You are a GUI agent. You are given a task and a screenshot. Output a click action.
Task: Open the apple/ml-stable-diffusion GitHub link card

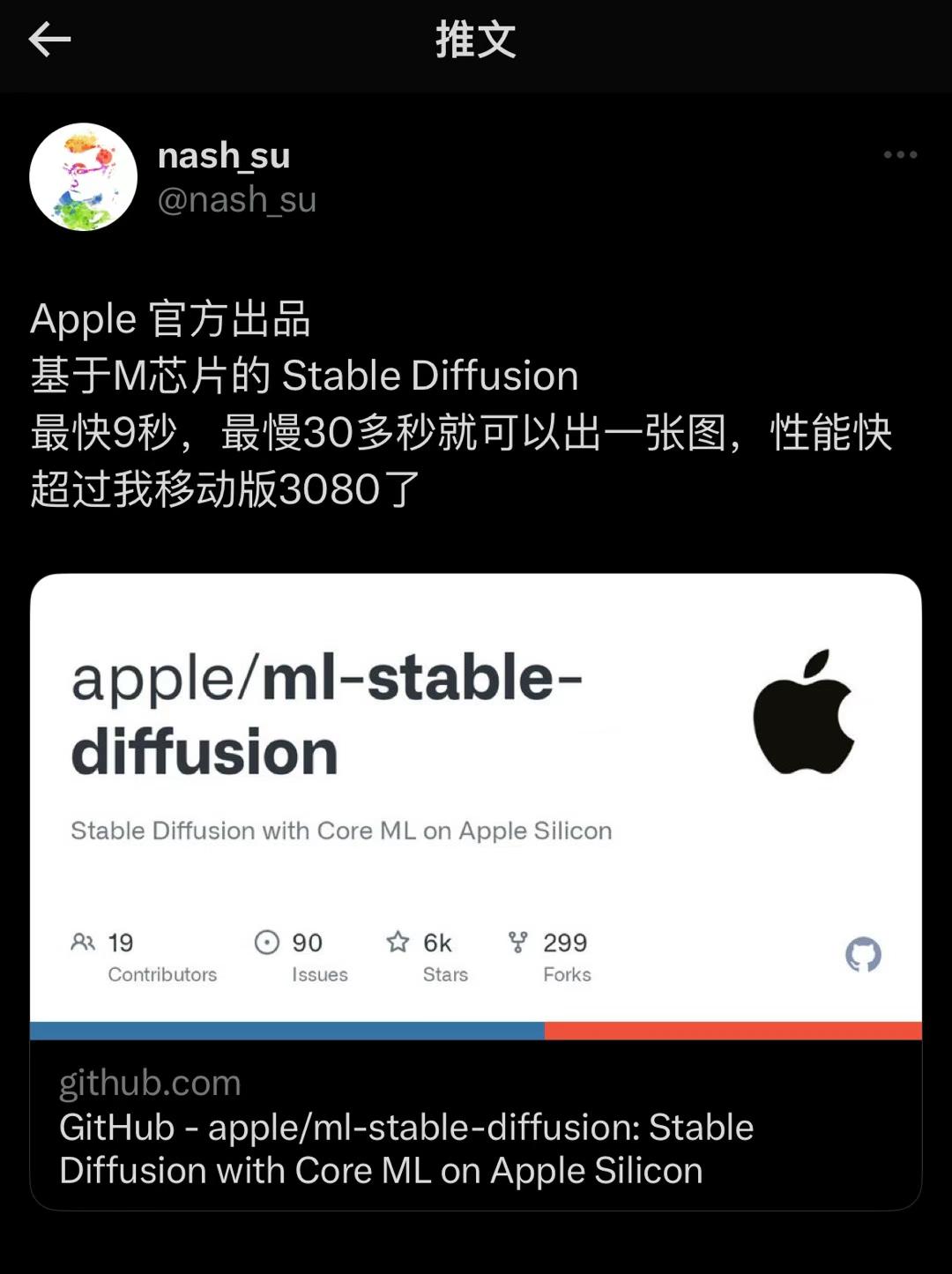476,890
